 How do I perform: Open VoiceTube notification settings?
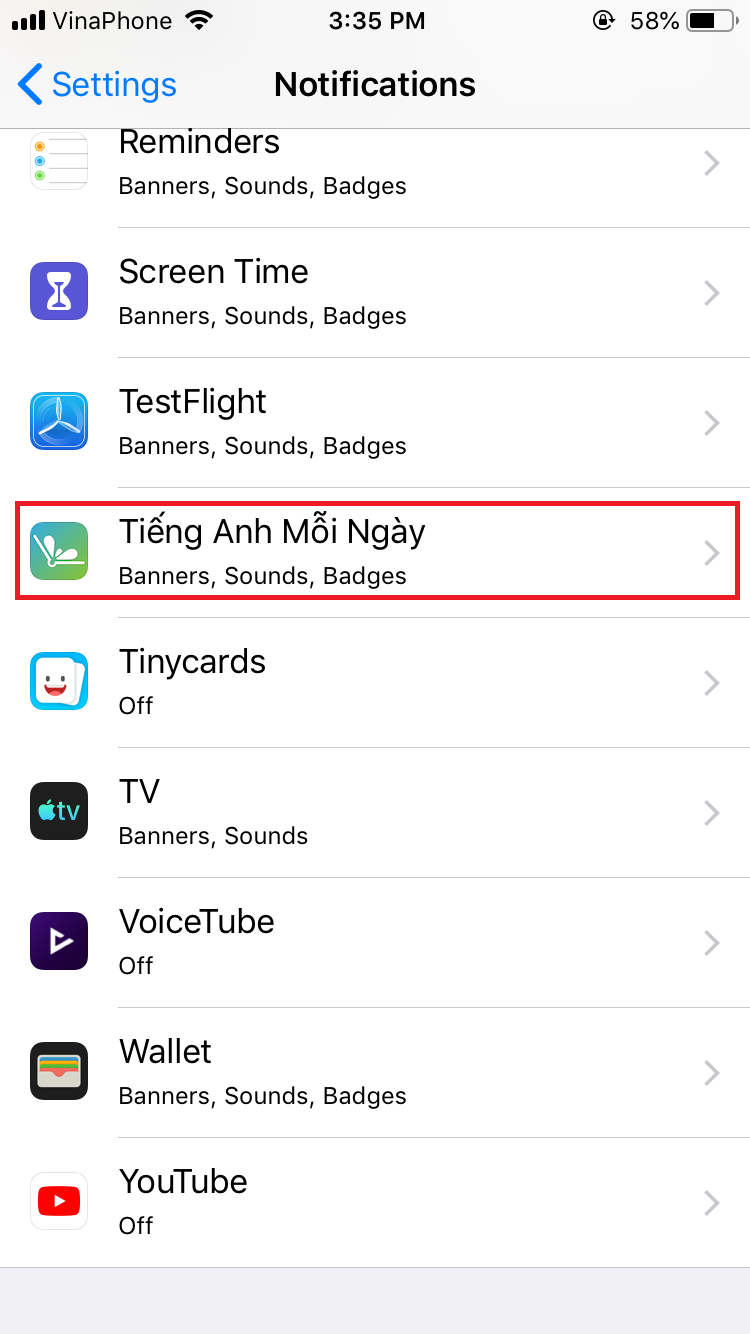tap(375, 942)
